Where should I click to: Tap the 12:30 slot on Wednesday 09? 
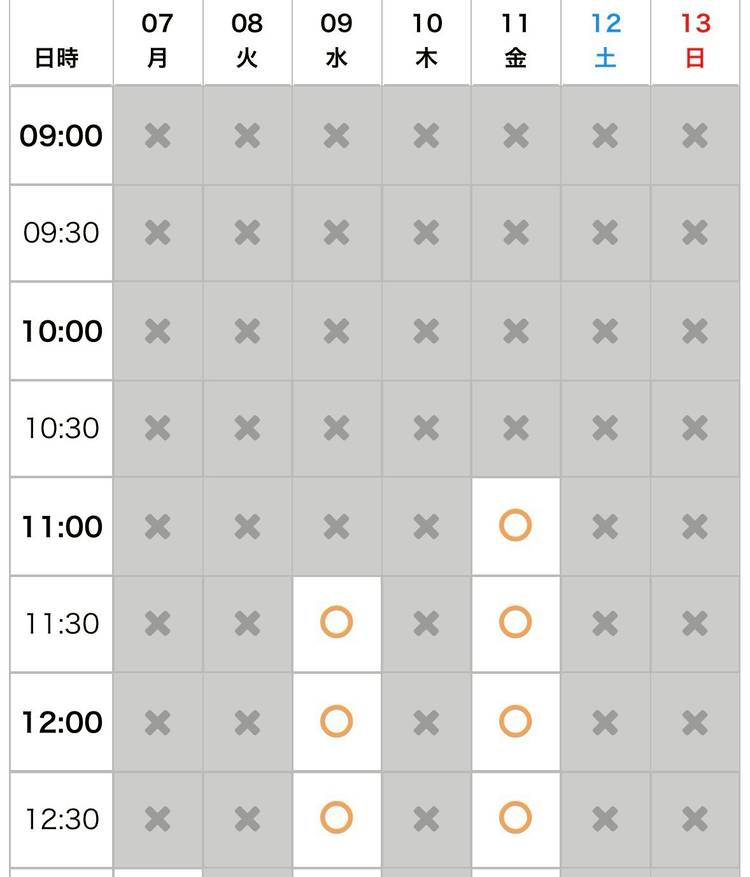[x=336, y=819]
